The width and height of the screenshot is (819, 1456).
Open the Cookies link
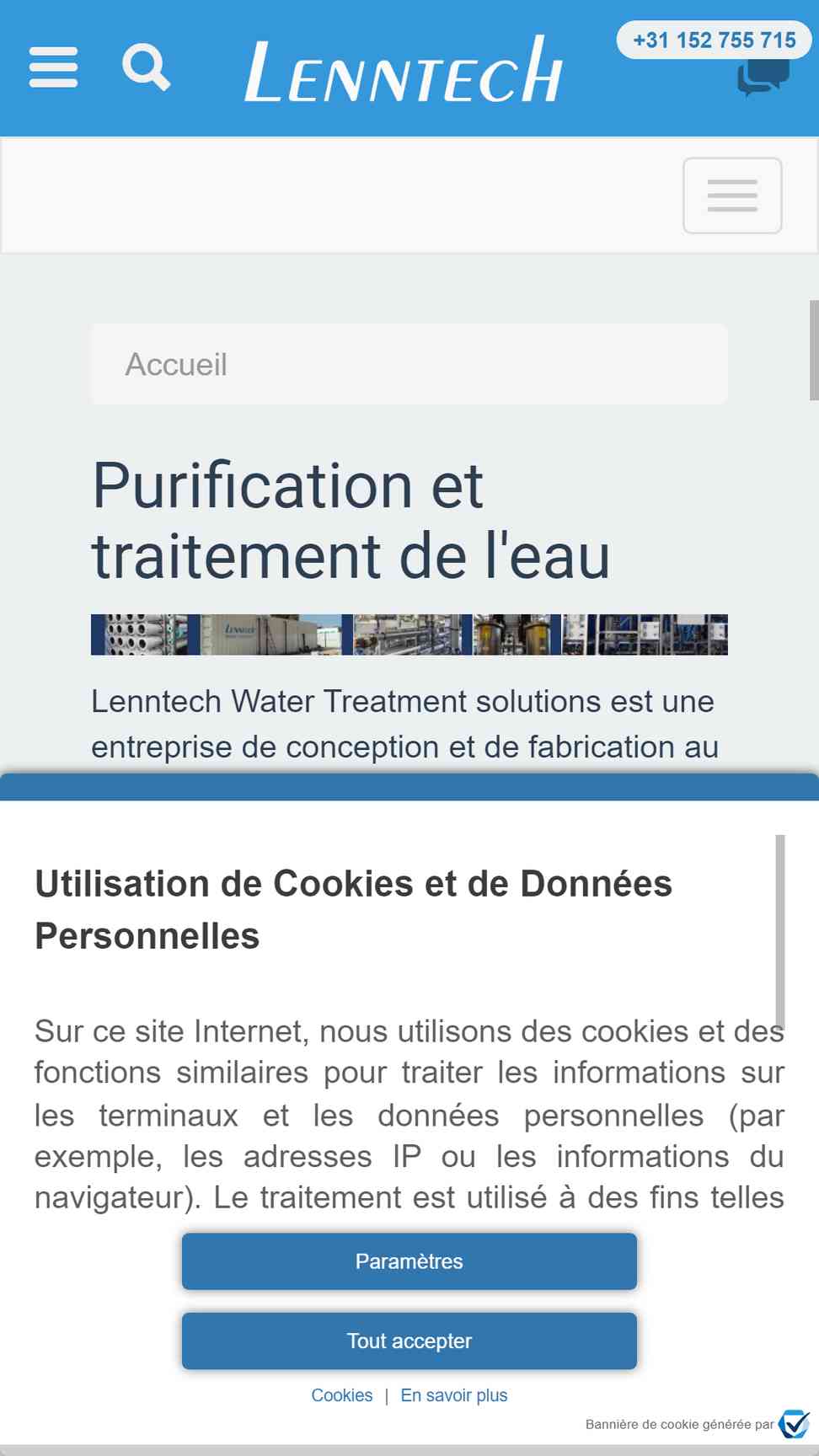pos(341,1395)
